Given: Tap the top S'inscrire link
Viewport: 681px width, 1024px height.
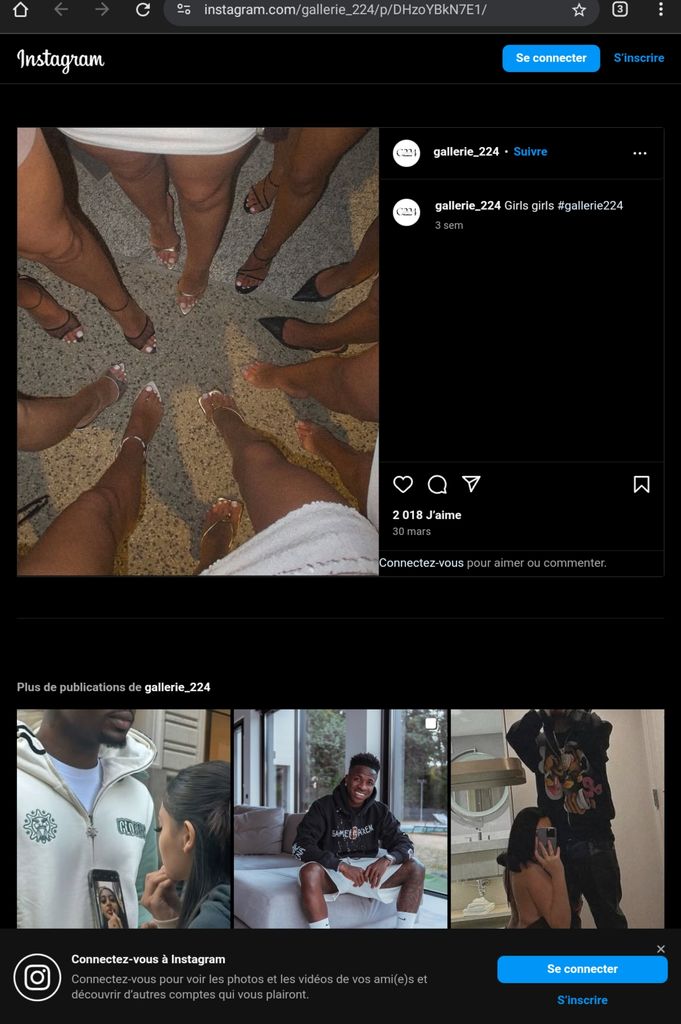Looking at the screenshot, I should pos(639,58).
